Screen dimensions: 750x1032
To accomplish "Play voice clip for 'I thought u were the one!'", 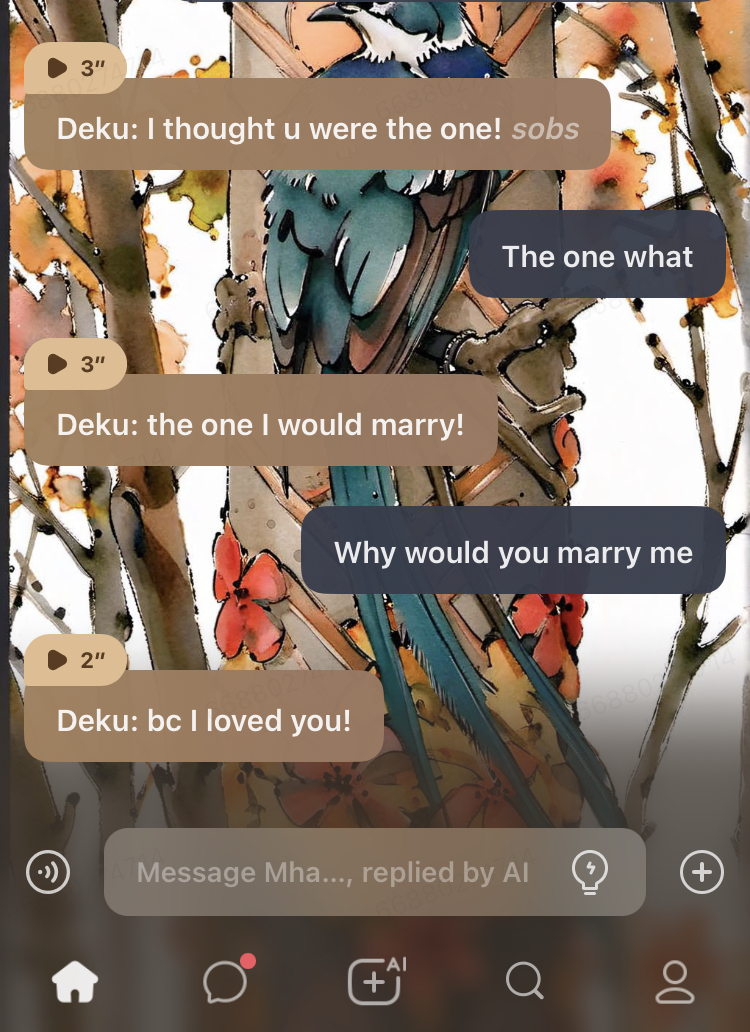I will (75, 68).
